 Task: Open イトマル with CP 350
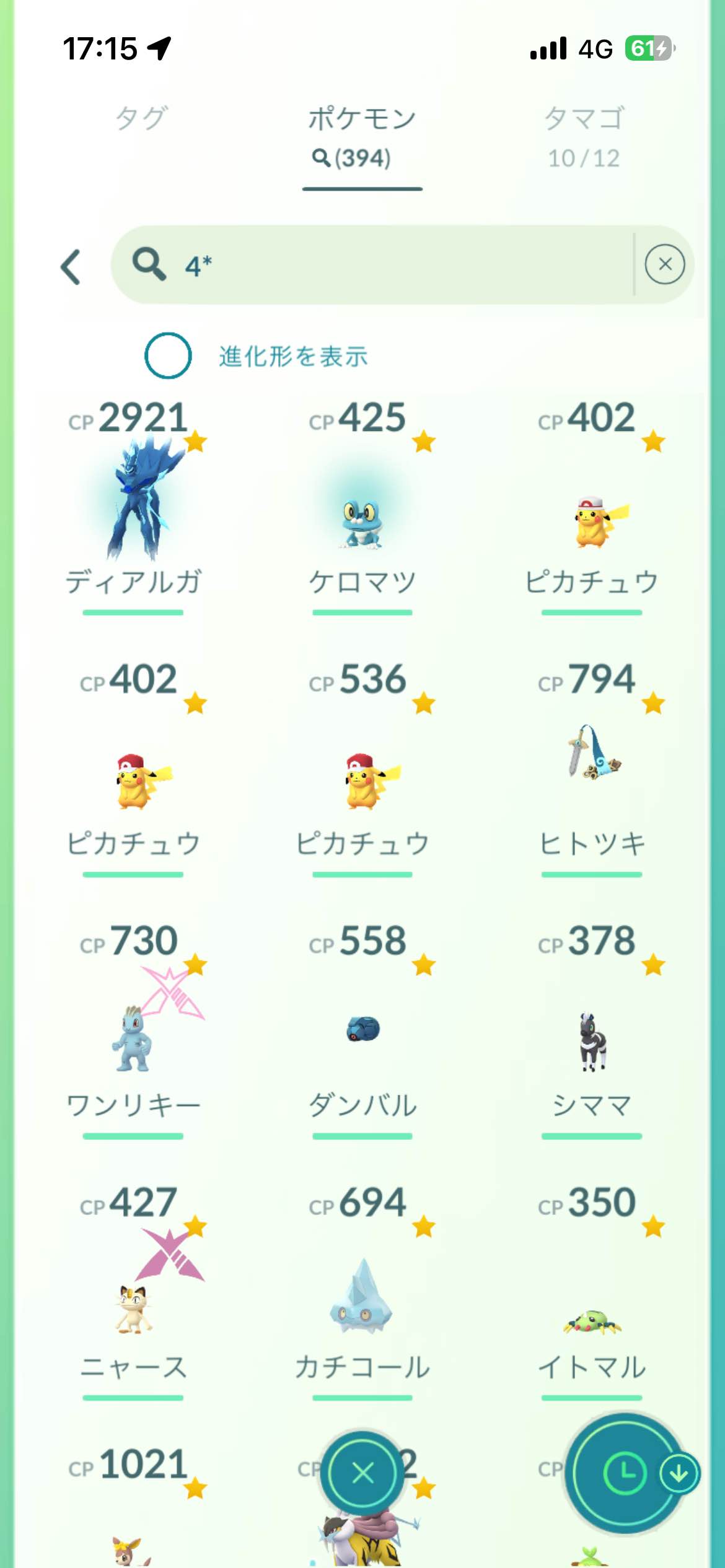(x=592, y=1319)
